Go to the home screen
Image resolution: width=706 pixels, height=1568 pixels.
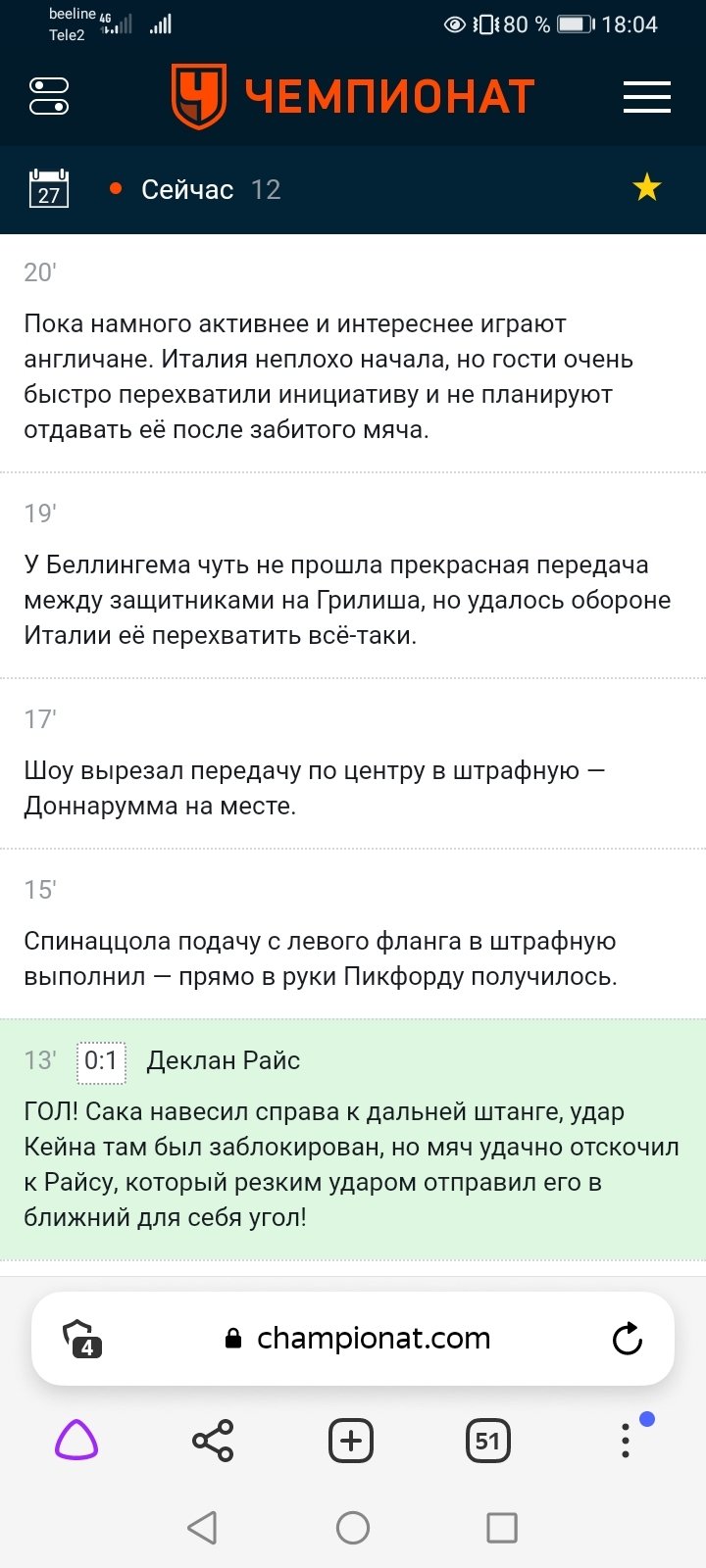pyautogui.click(x=353, y=1527)
